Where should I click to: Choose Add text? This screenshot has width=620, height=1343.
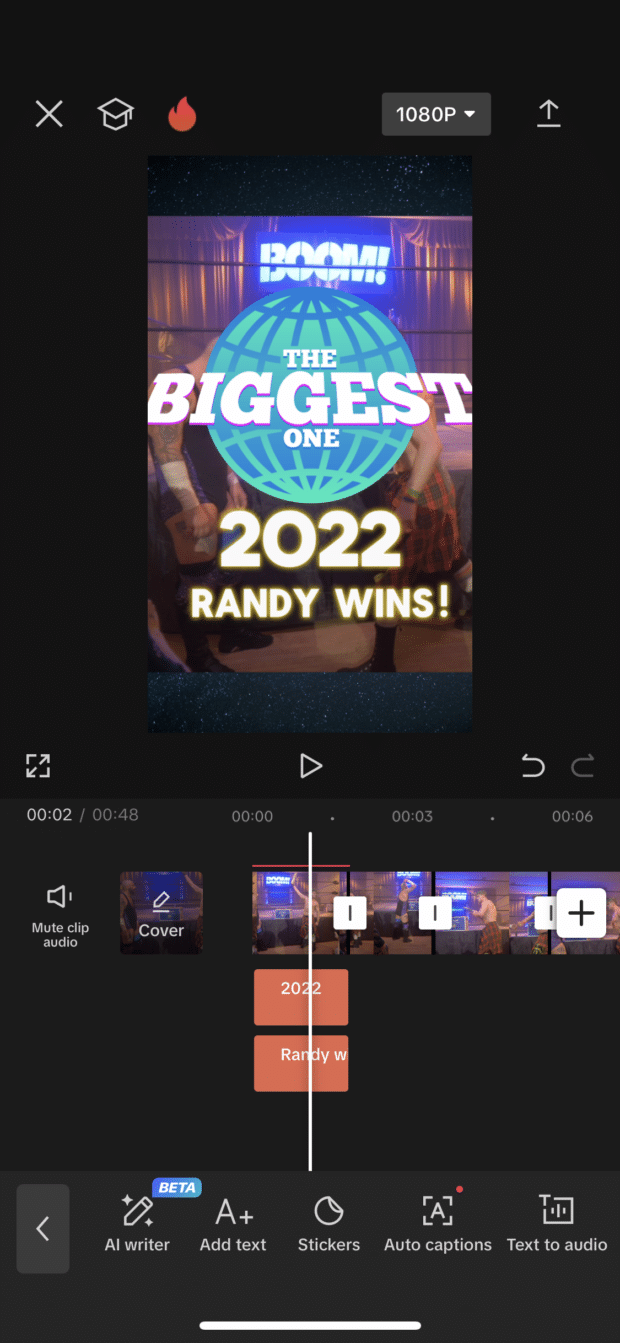(x=233, y=1224)
